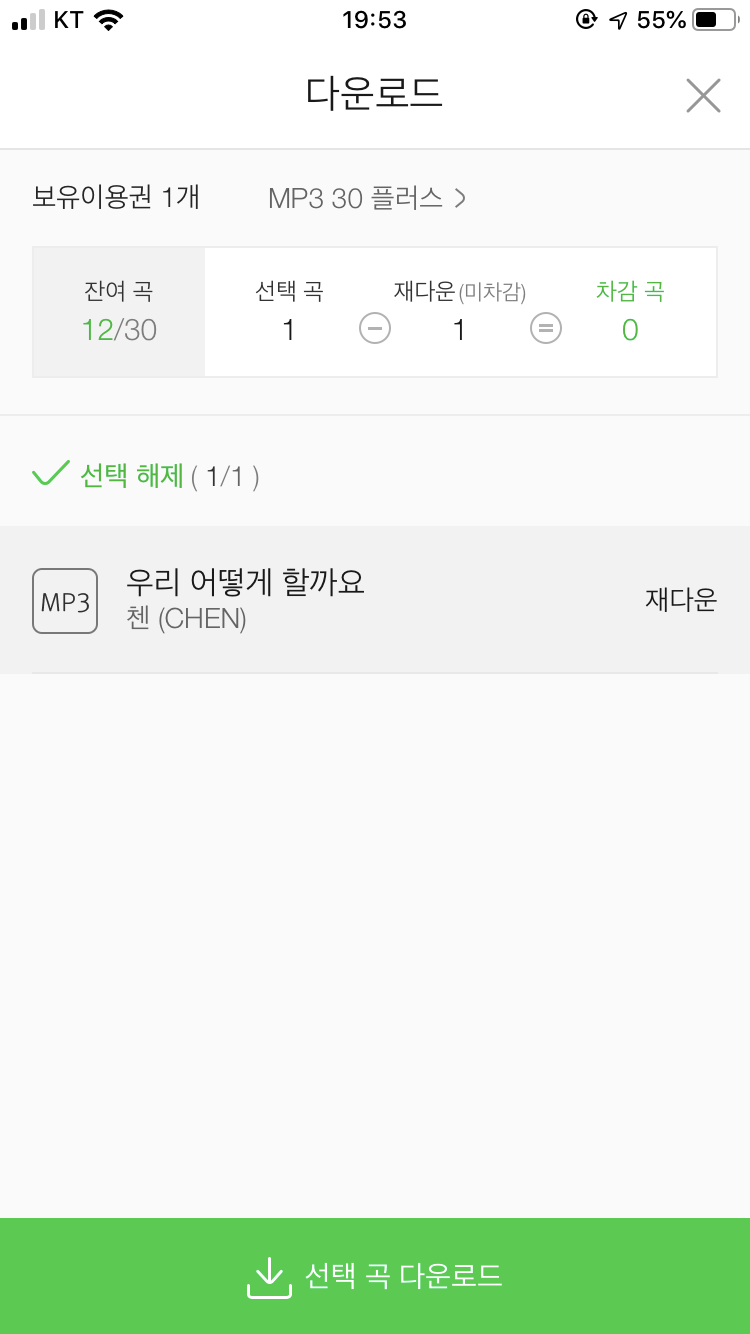Select the 잔여 곡 12/30 panel
This screenshot has width=750, height=1334.
[117, 311]
